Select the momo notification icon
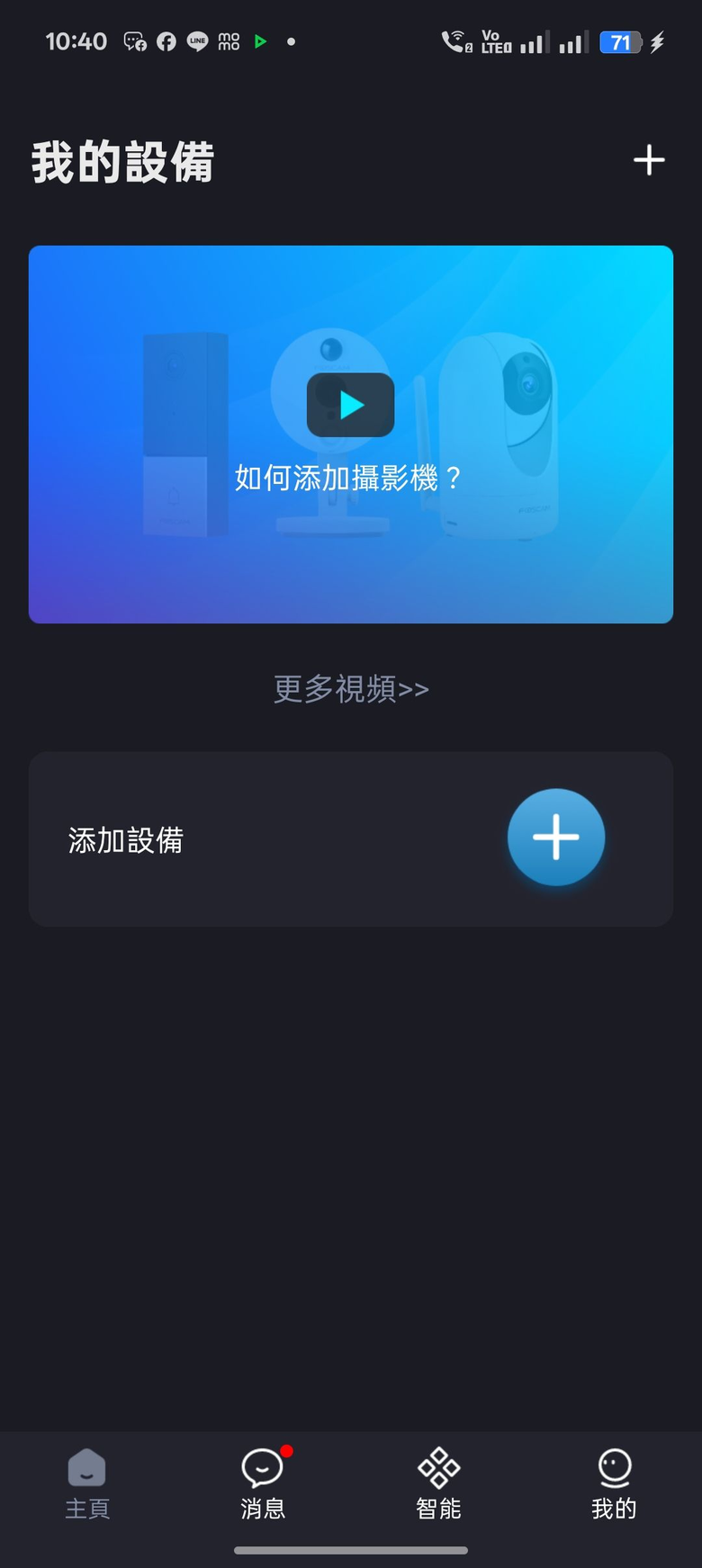The image size is (702, 1568). click(228, 40)
